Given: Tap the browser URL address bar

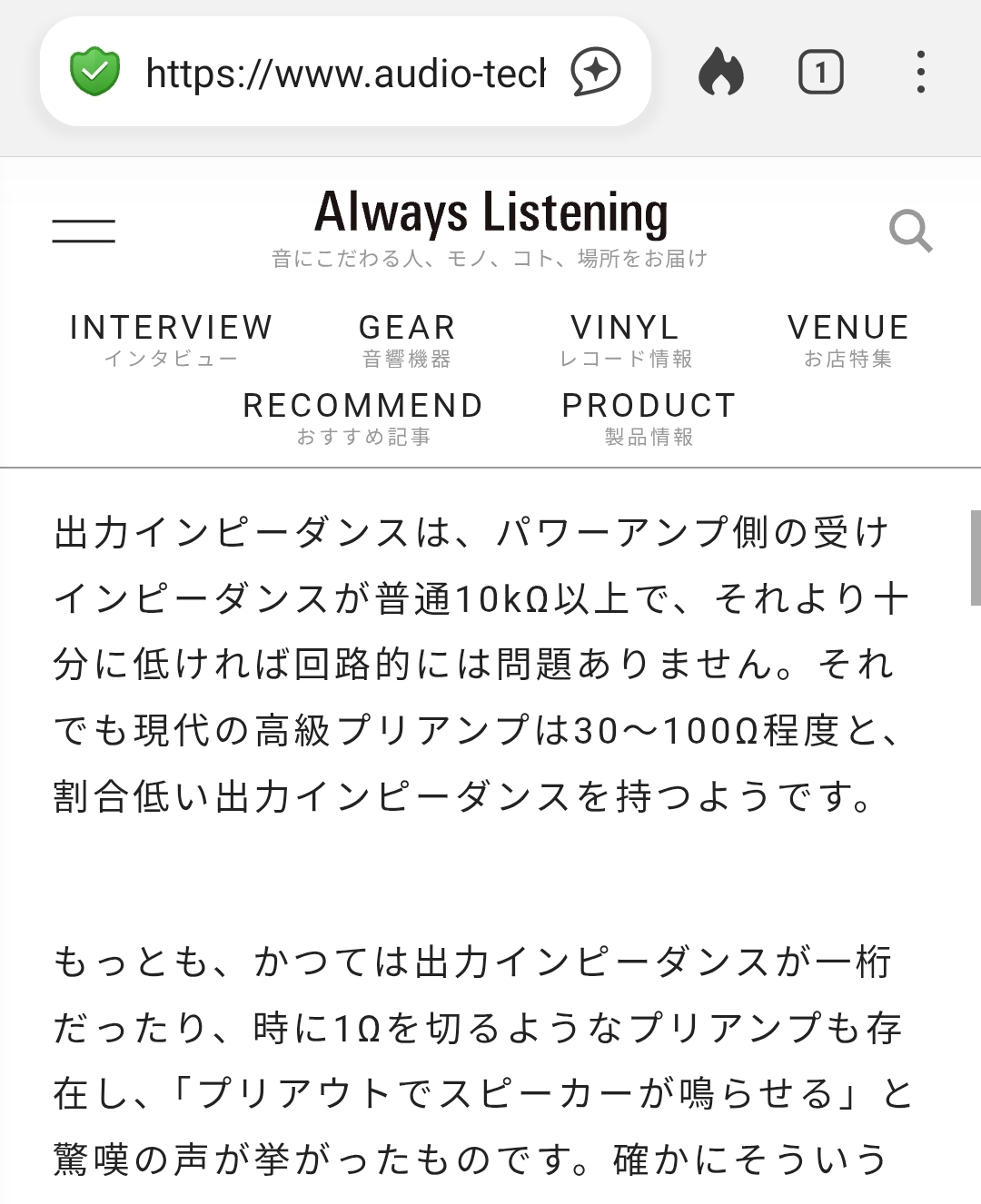Looking at the screenshot, I should (x=345, y=73).
